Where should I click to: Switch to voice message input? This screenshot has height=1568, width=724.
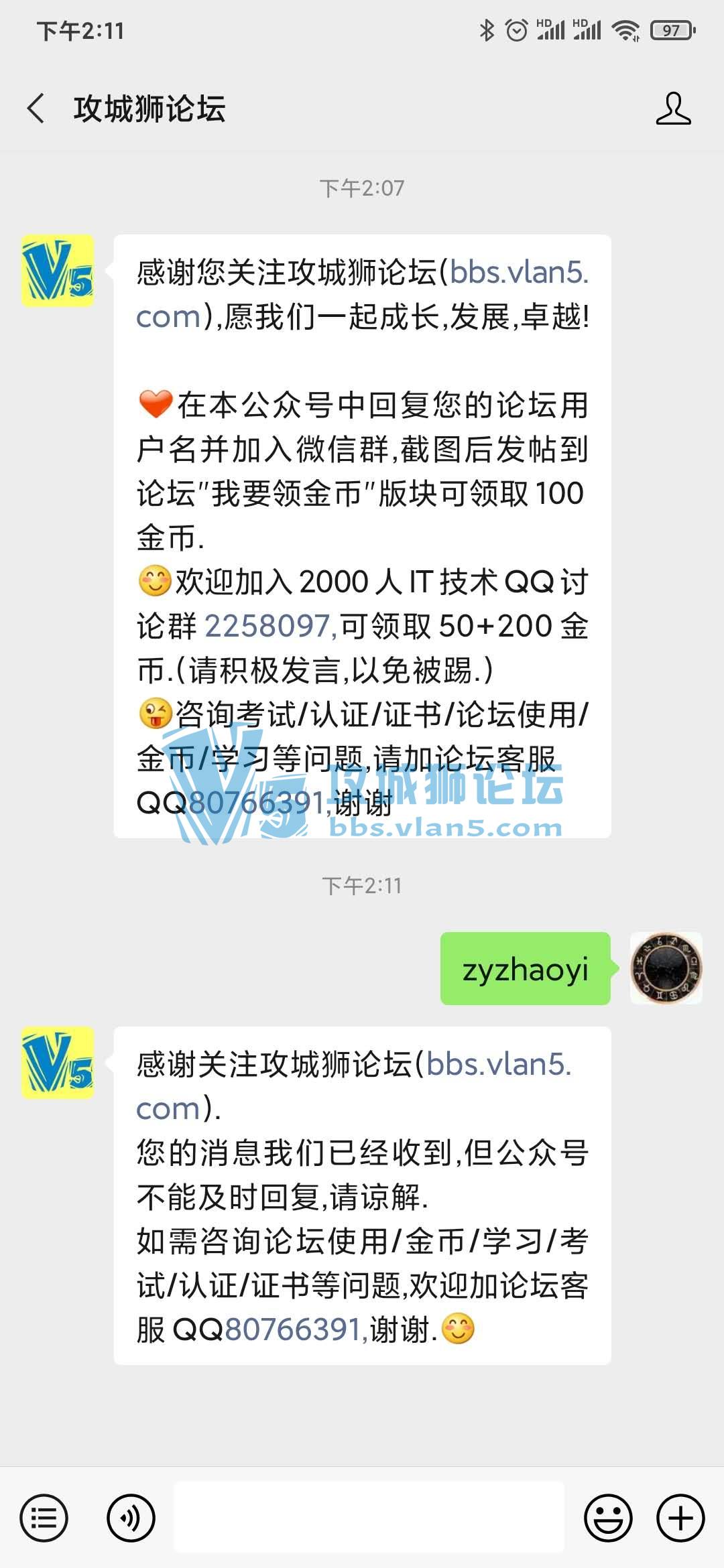tap(131, 1518)
